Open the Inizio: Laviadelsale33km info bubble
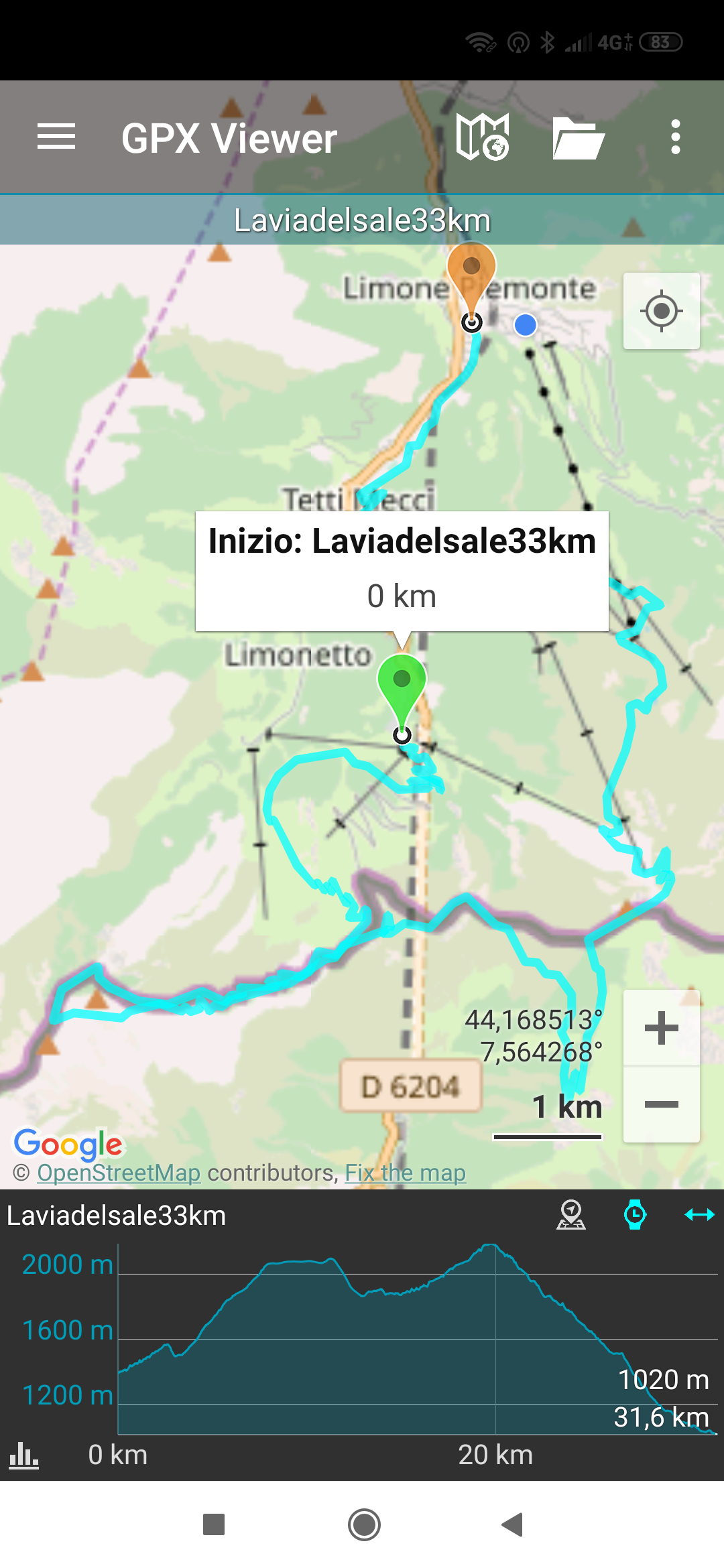 pyautogui.click(x=402, y=570)
